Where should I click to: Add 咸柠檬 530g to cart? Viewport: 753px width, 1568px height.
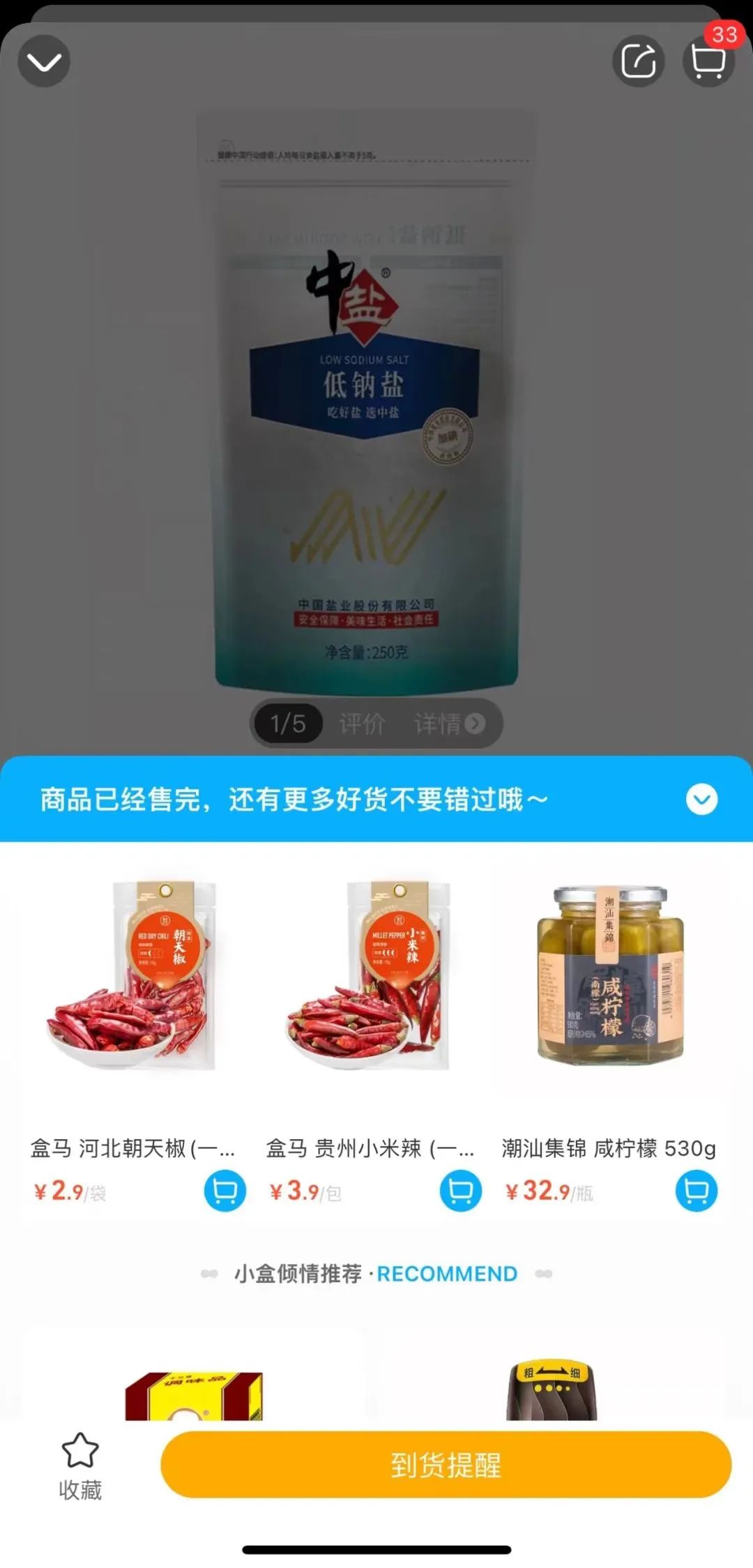696,1191
